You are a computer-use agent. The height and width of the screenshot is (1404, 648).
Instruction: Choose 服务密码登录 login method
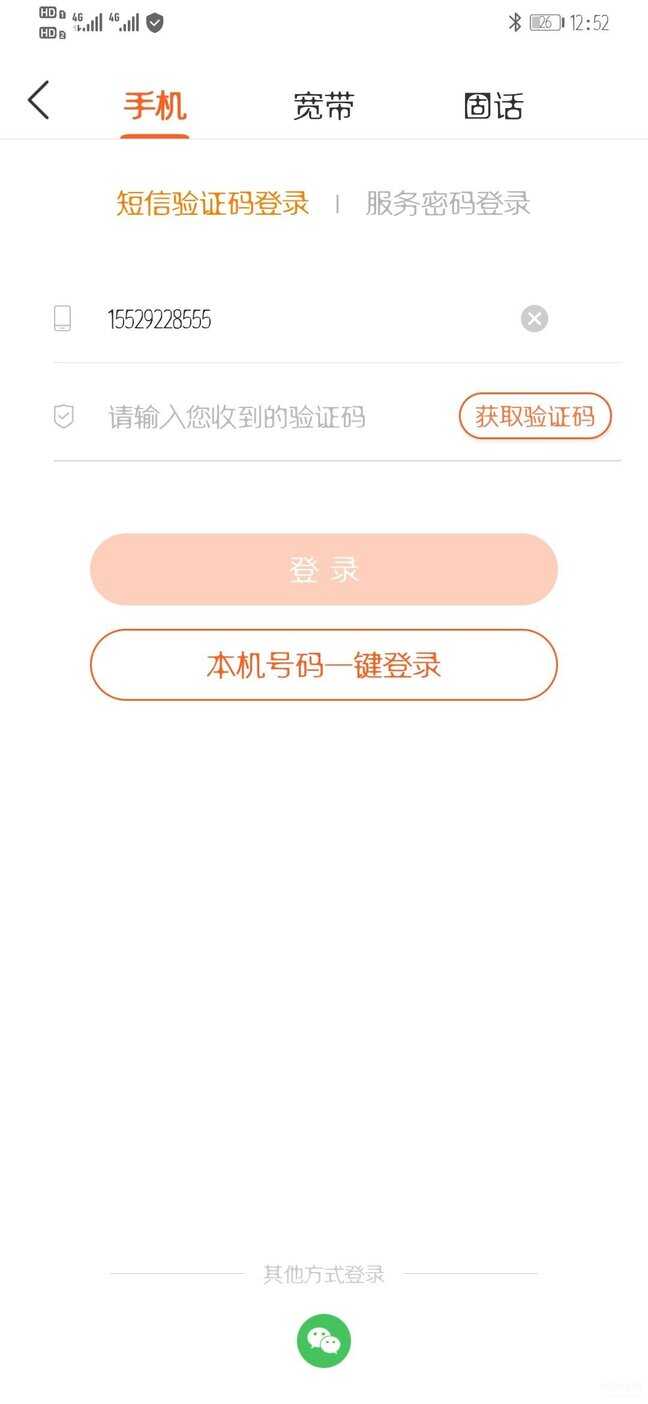coord(447,204)
